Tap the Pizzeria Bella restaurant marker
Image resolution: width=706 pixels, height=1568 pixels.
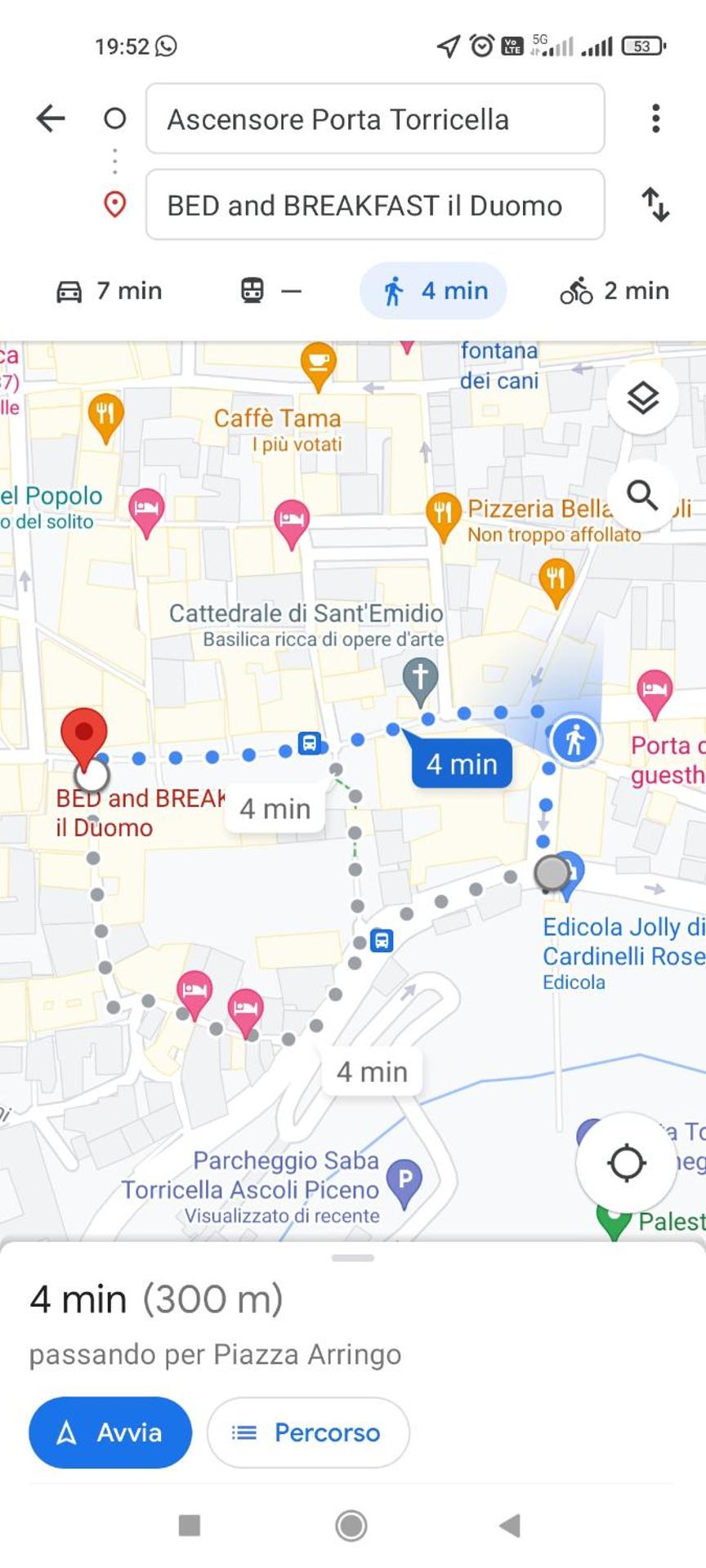pyautogui.click(x=442, y=514)
